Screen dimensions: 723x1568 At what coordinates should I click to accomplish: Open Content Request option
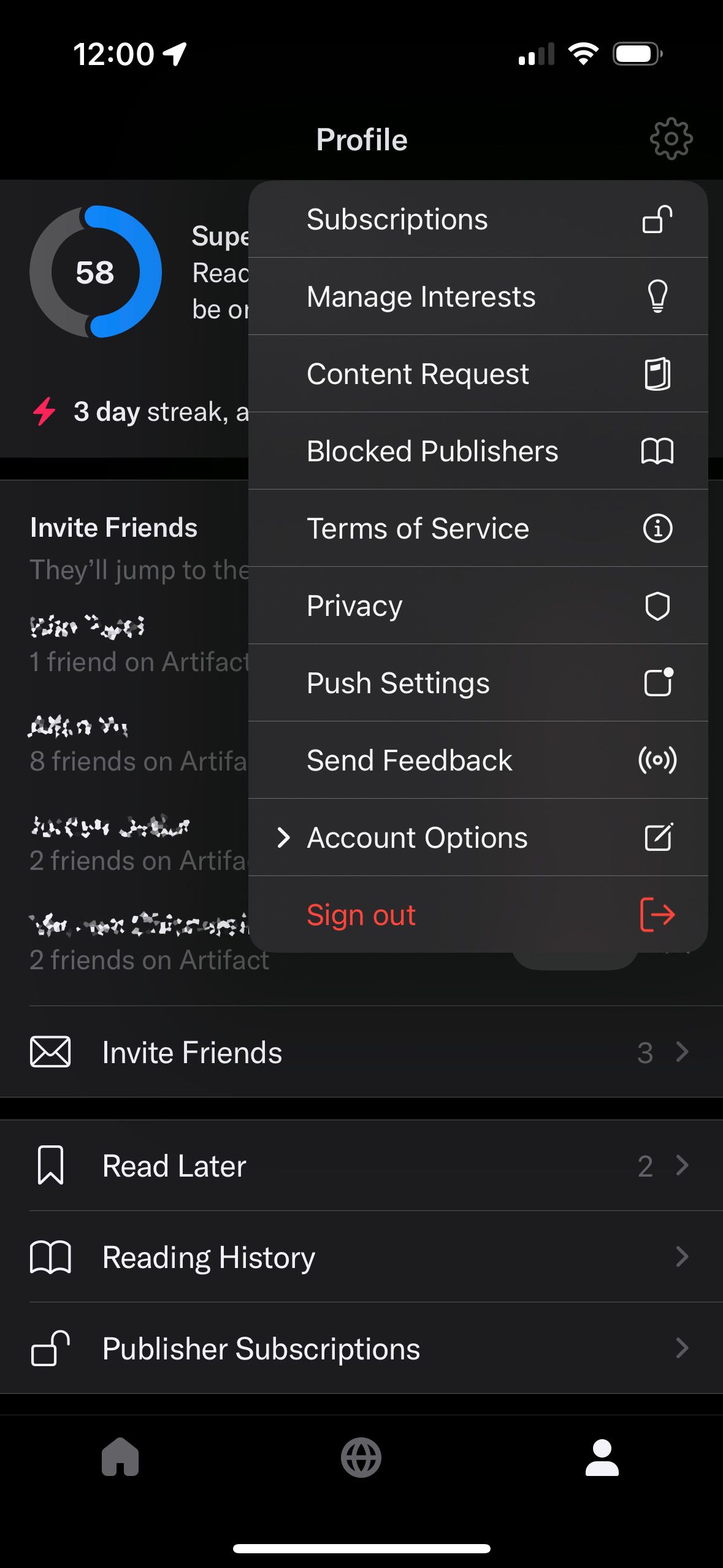point(478,374)
